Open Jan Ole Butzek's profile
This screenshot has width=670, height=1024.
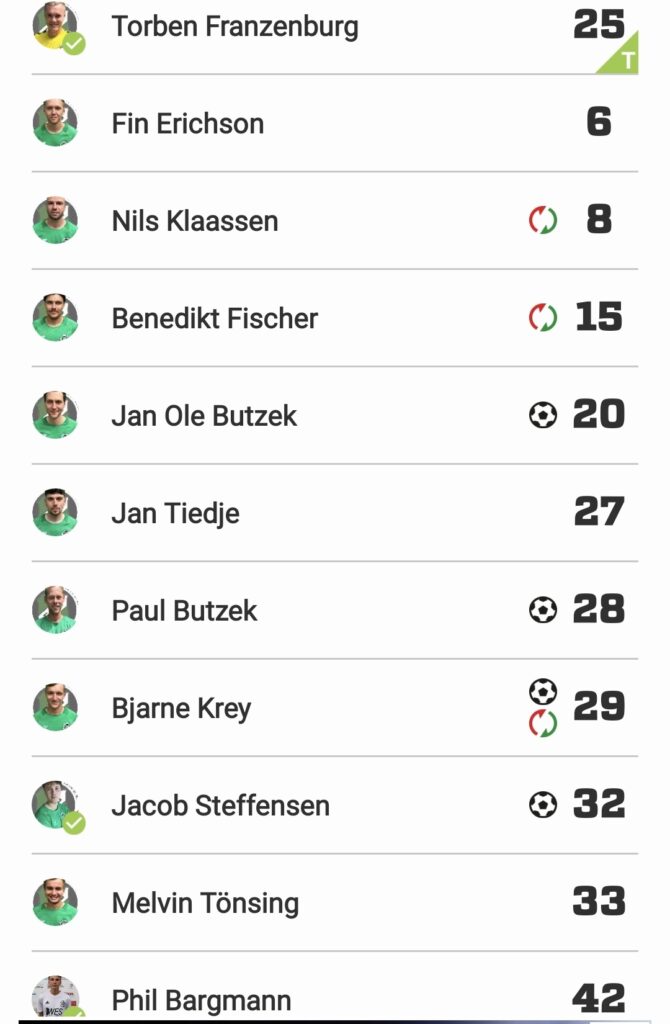click(204, 416)
